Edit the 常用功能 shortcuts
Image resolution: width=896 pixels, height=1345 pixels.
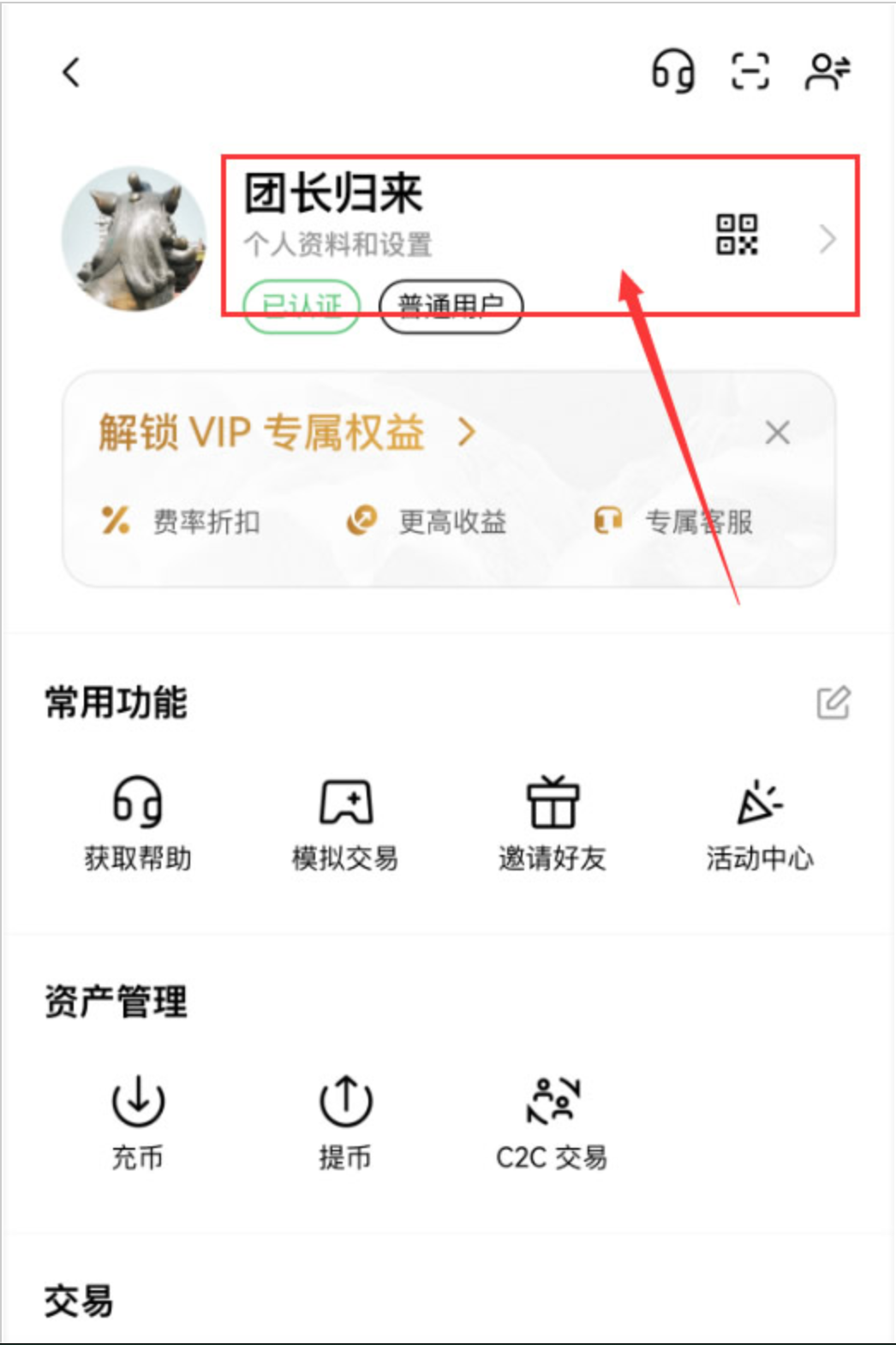point(833,703)
